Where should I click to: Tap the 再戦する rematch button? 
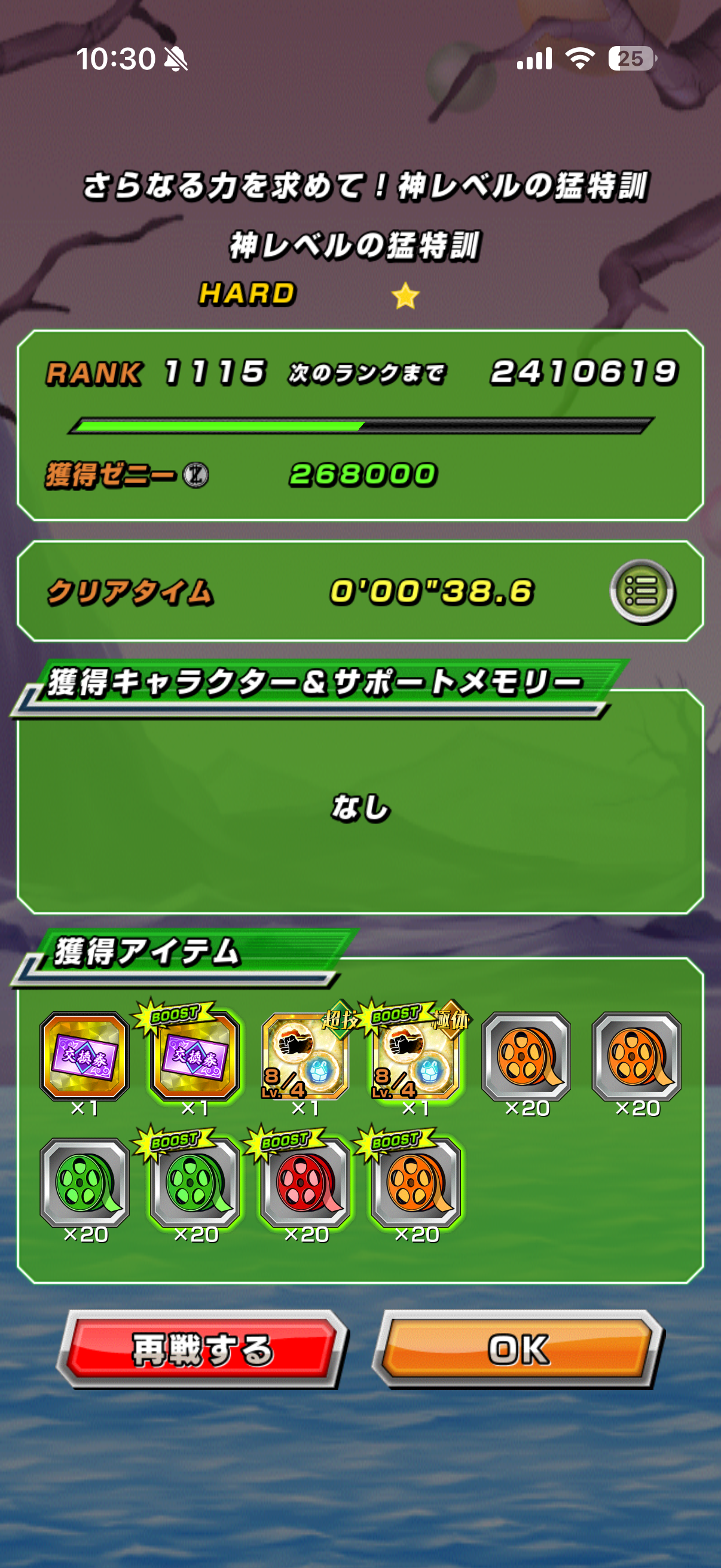203,1350
